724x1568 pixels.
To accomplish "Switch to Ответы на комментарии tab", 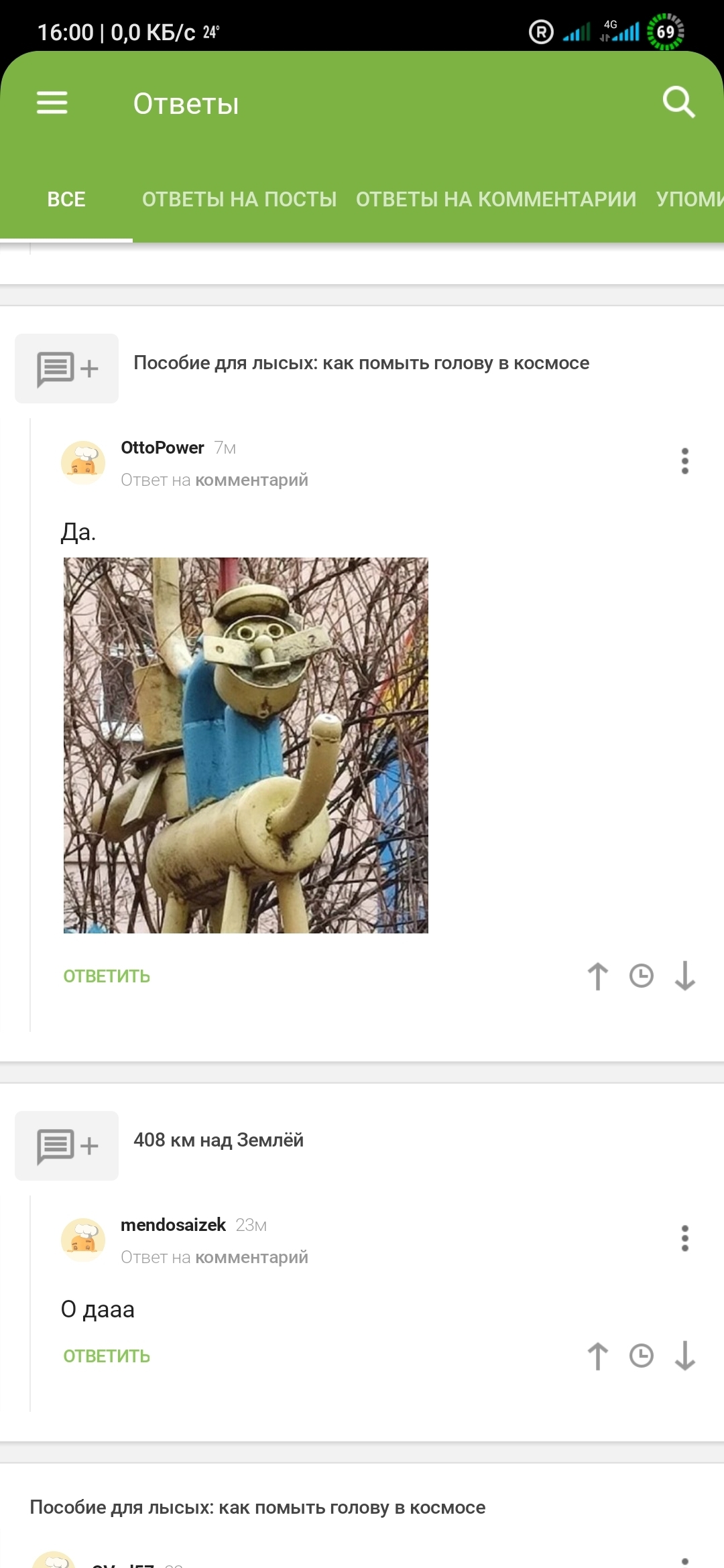I will [x=496, y=199].
